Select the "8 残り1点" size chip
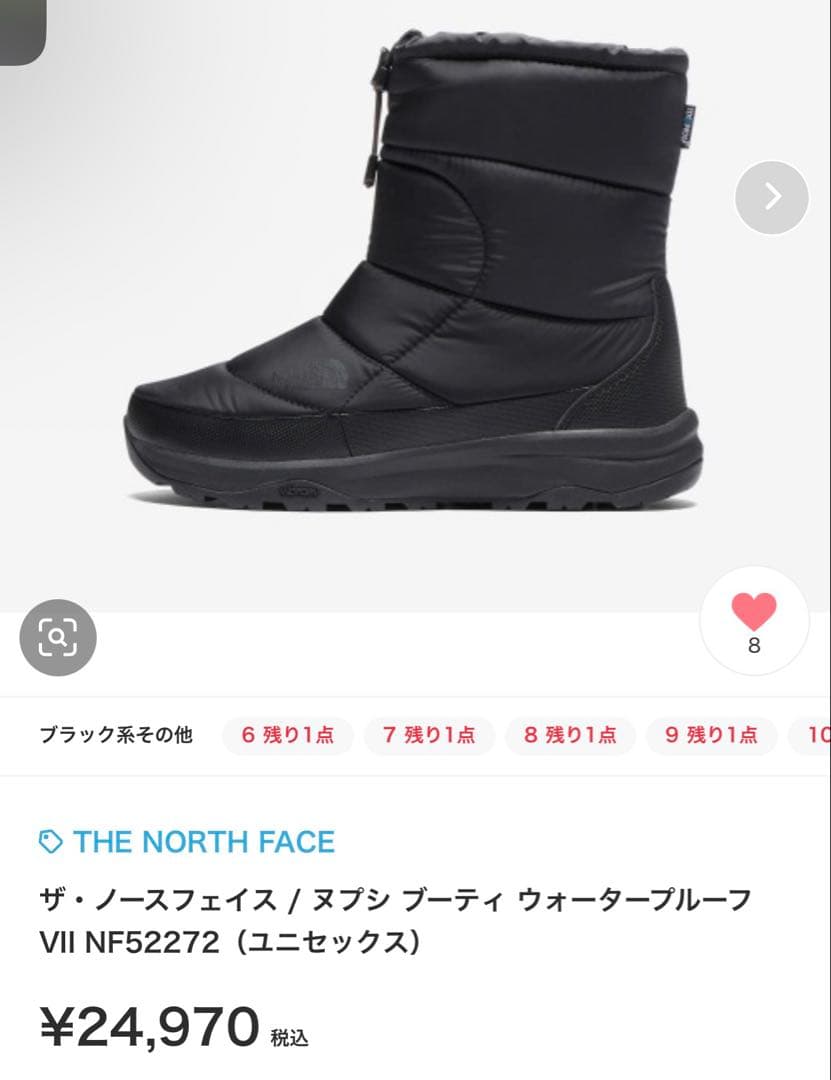This screenshot has height=1080, width=831. pyautogui.click(x=571, y=735)
